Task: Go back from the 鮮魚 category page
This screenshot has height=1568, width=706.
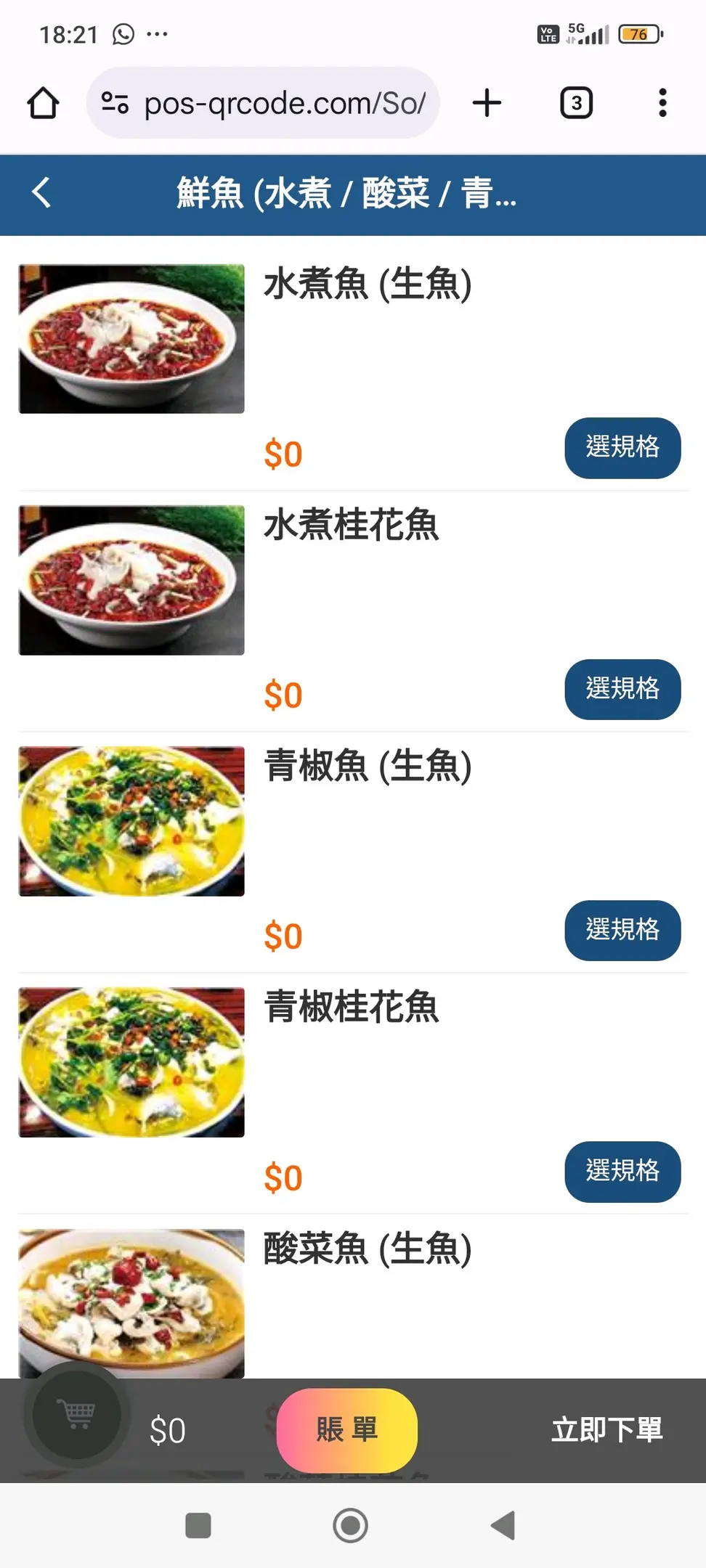Action: (42, 193)
